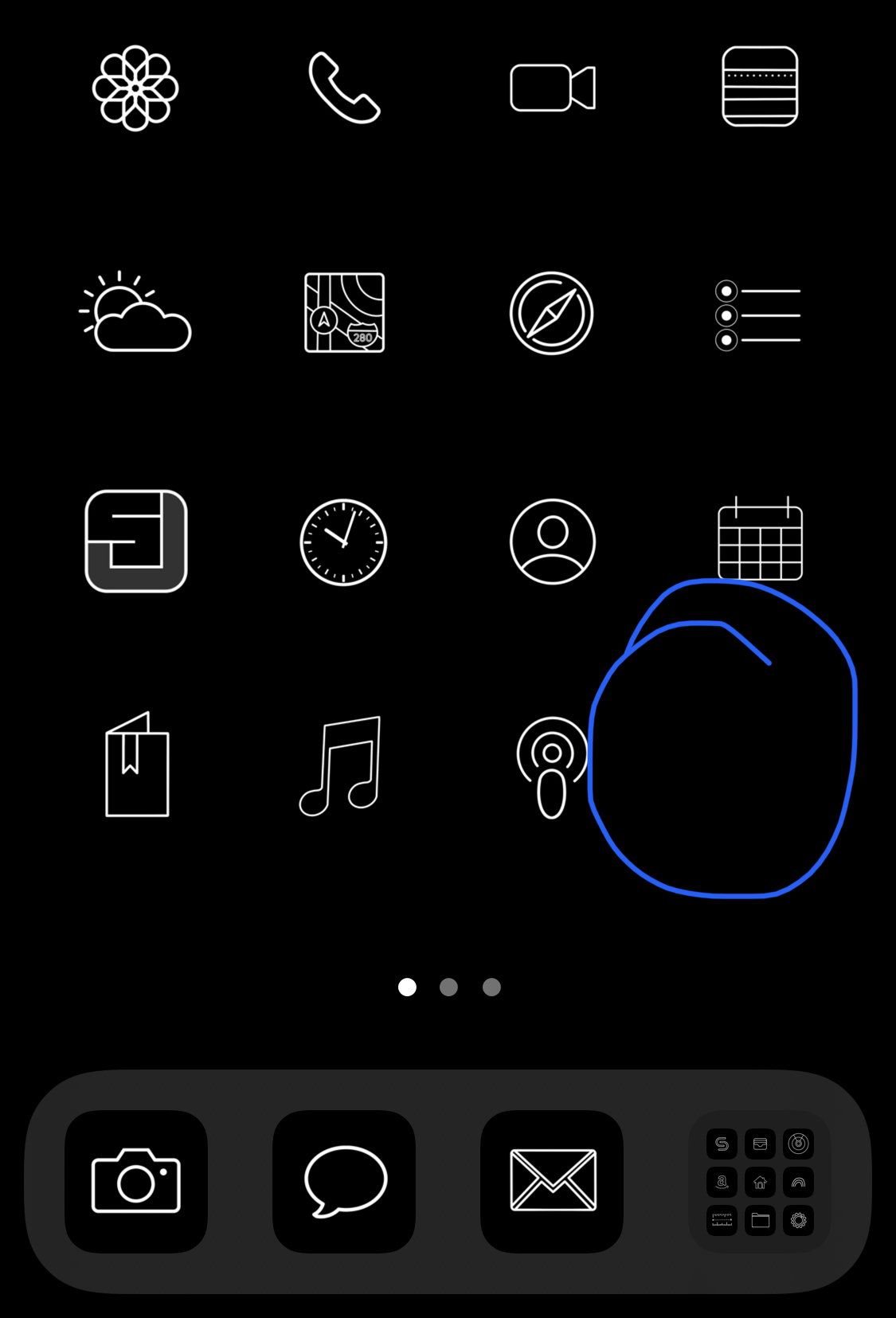
Task: Open the striped card app
Action: tap(760, 86)
